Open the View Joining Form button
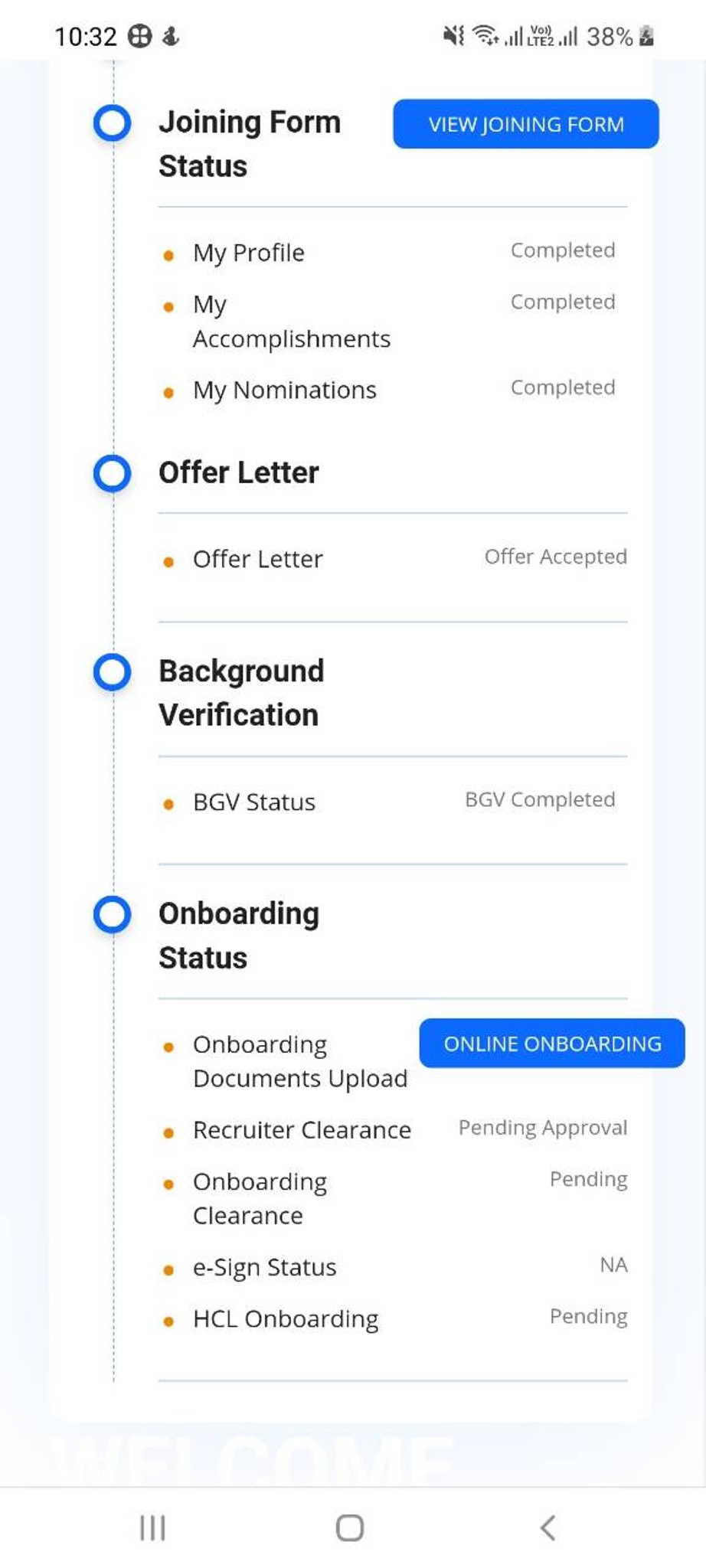The image size is (706, 1568). (x=526, y=124)
